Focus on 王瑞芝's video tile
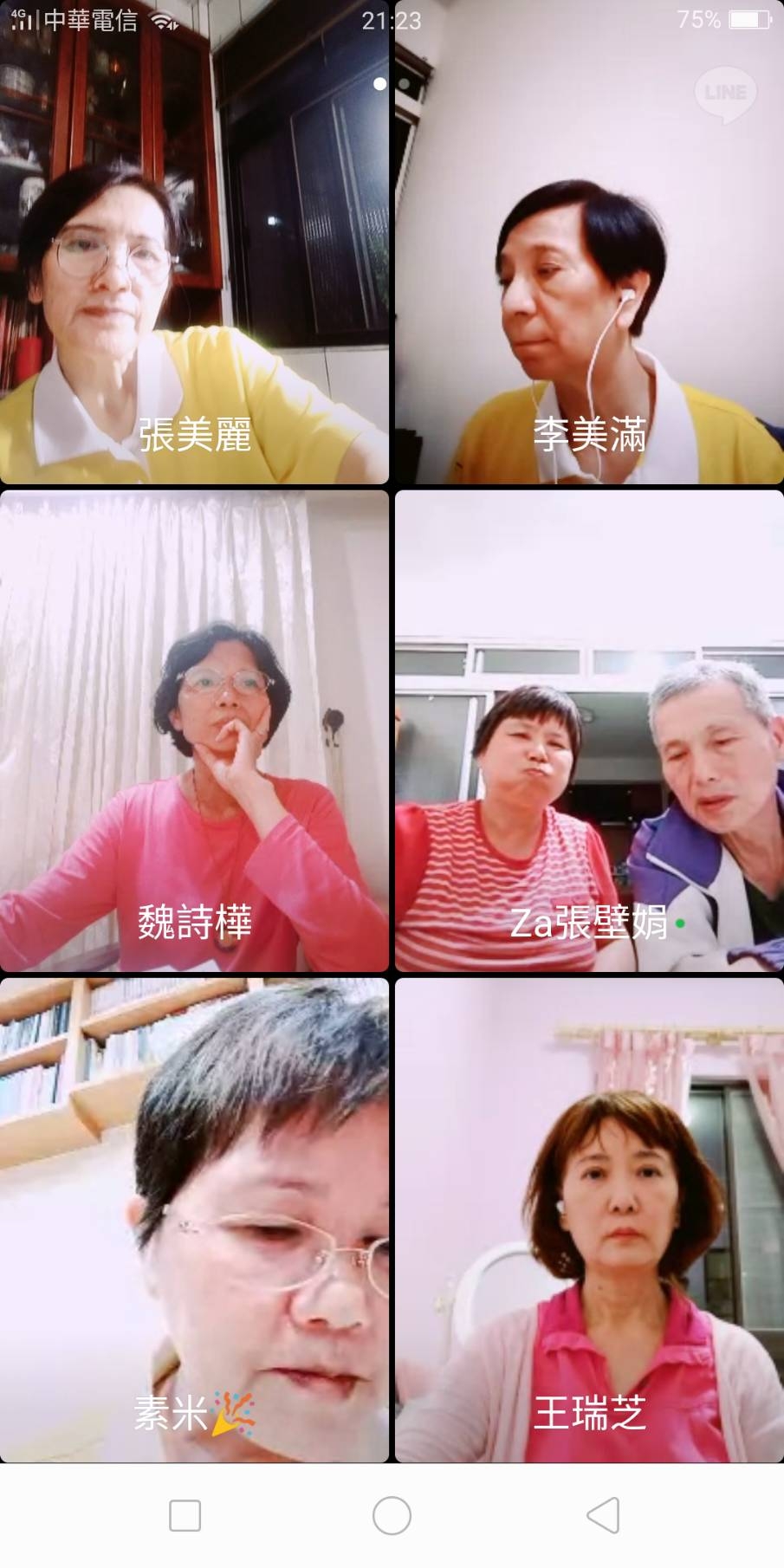This screenshot has height=1568, width=784. click(589, 1220)
